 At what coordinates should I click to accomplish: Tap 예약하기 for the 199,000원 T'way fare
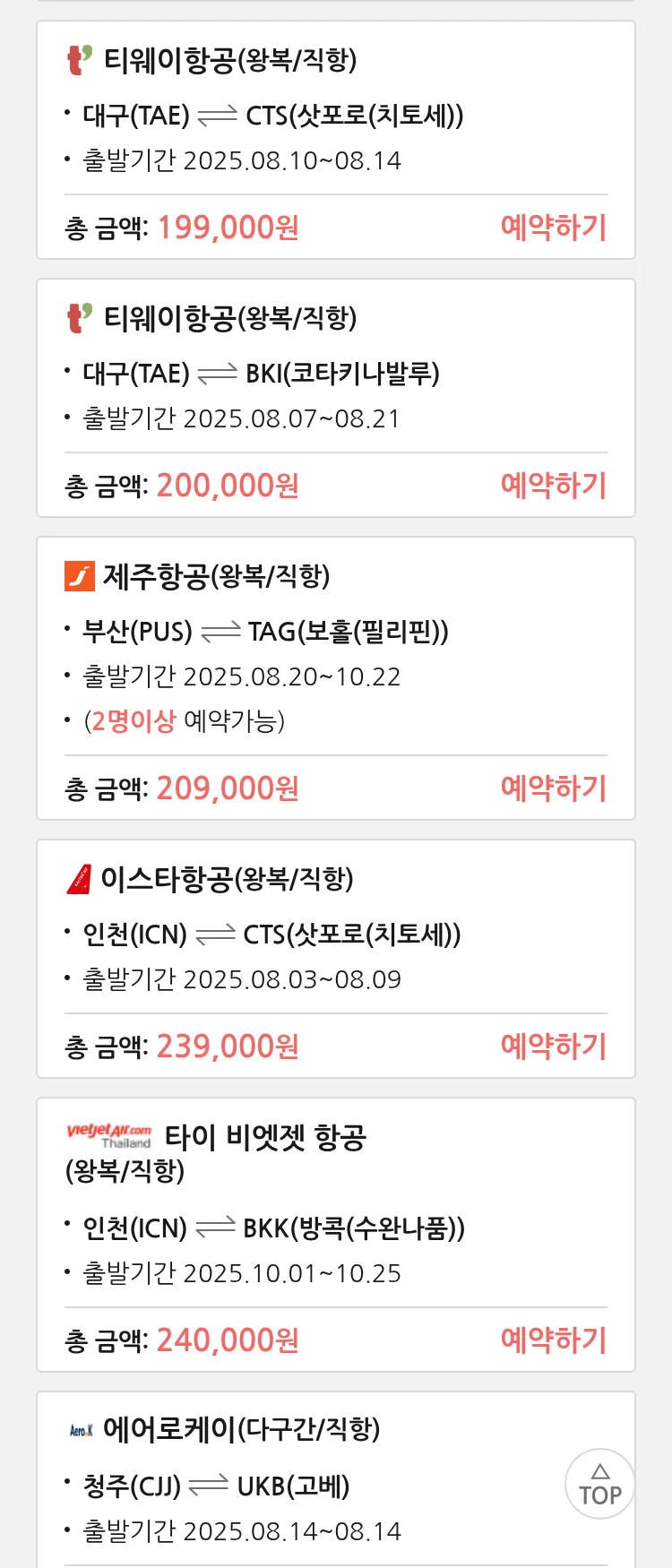(553, 228)
